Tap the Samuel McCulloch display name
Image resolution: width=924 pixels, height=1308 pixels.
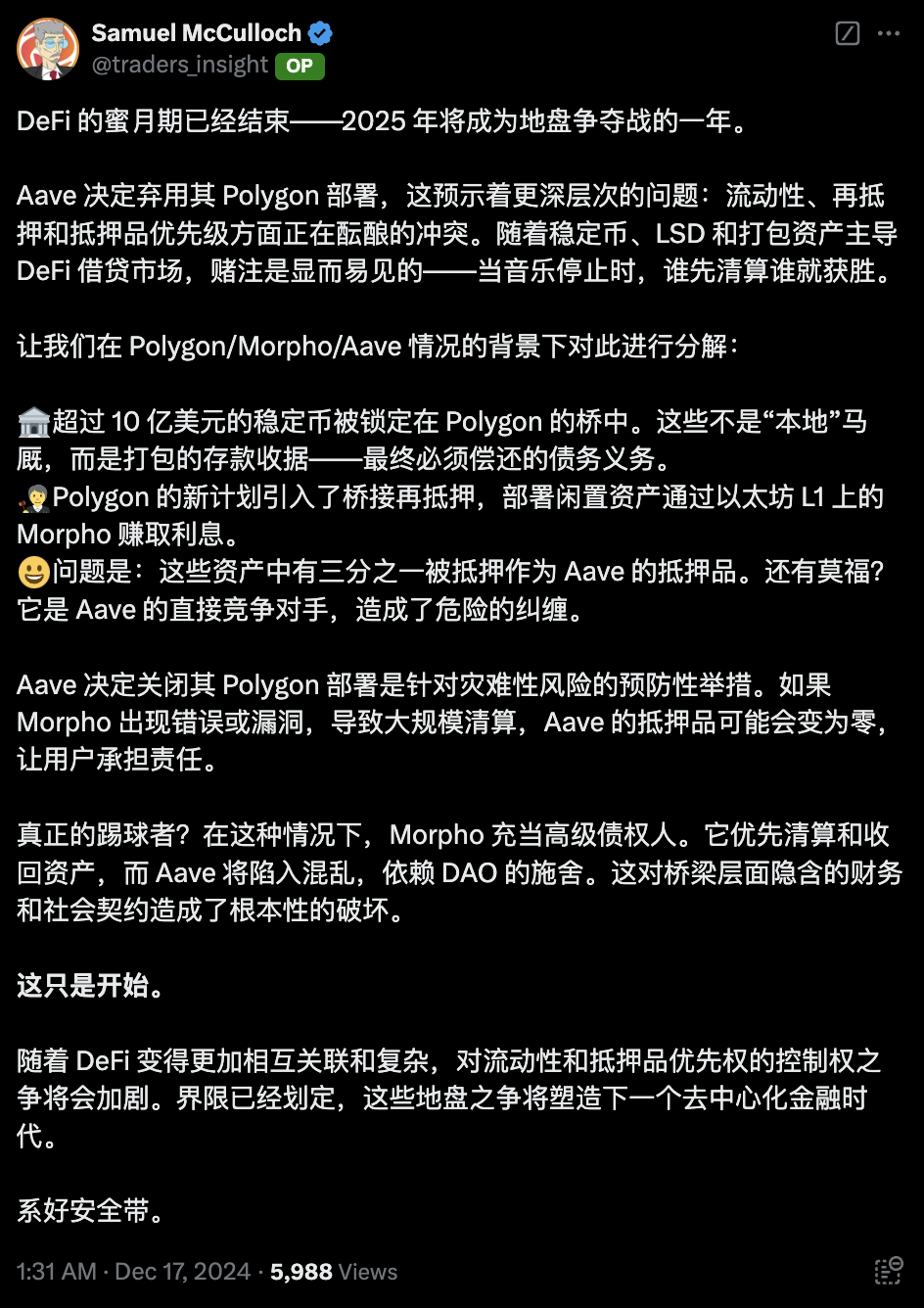pos(196,33)
